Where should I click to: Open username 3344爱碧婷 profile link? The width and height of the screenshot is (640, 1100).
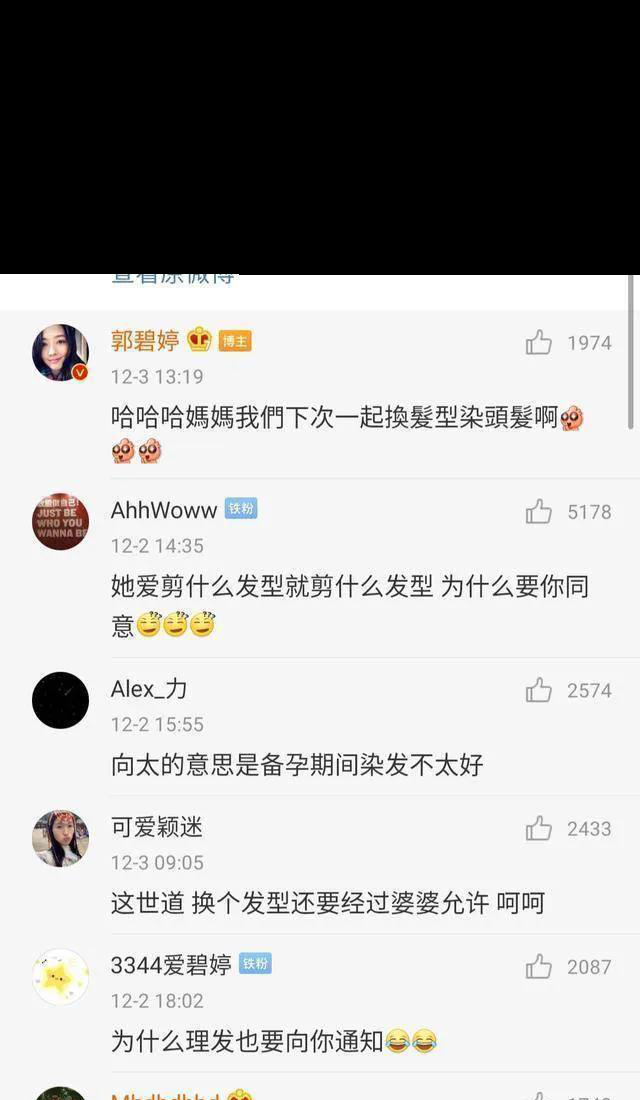click(x=171, y=965)
